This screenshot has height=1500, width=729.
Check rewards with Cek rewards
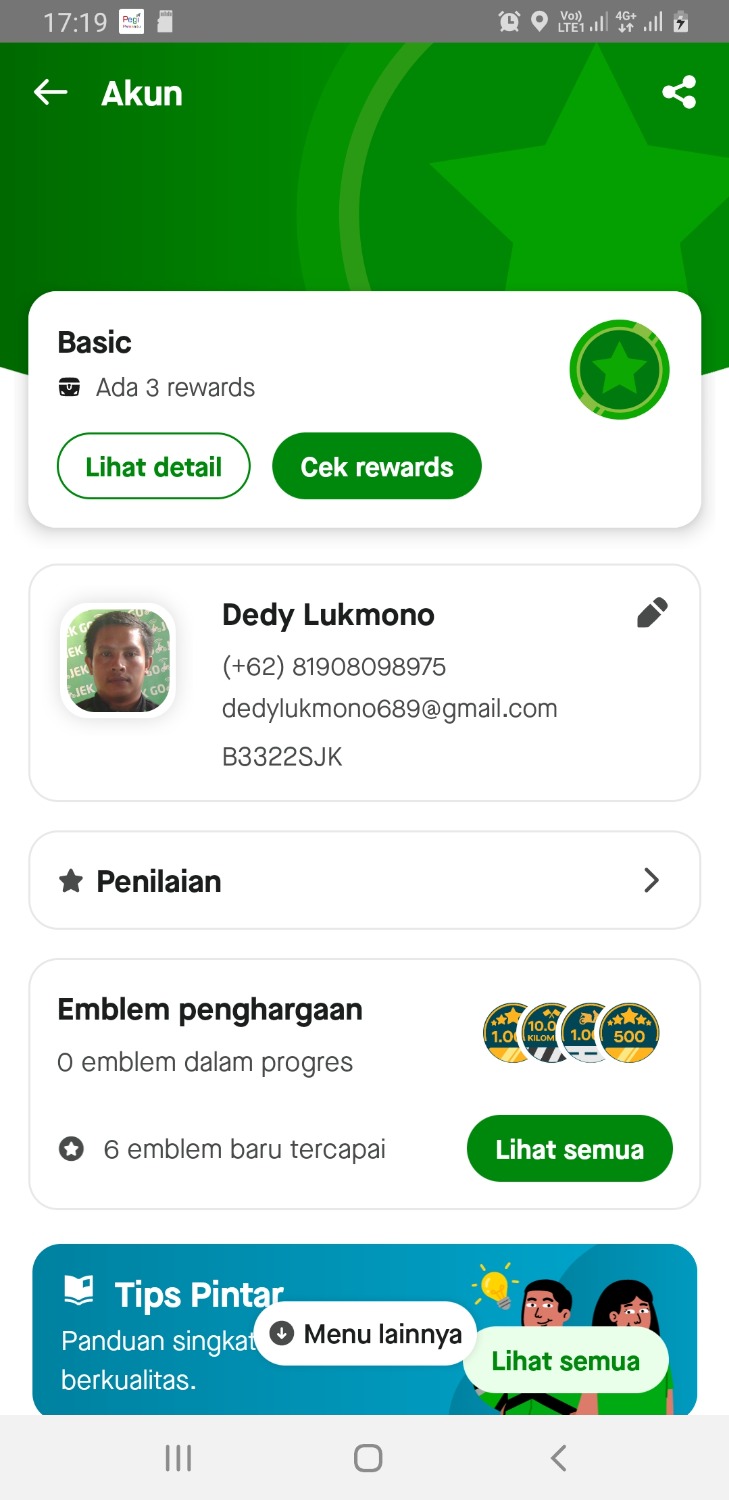pos(376,466)
